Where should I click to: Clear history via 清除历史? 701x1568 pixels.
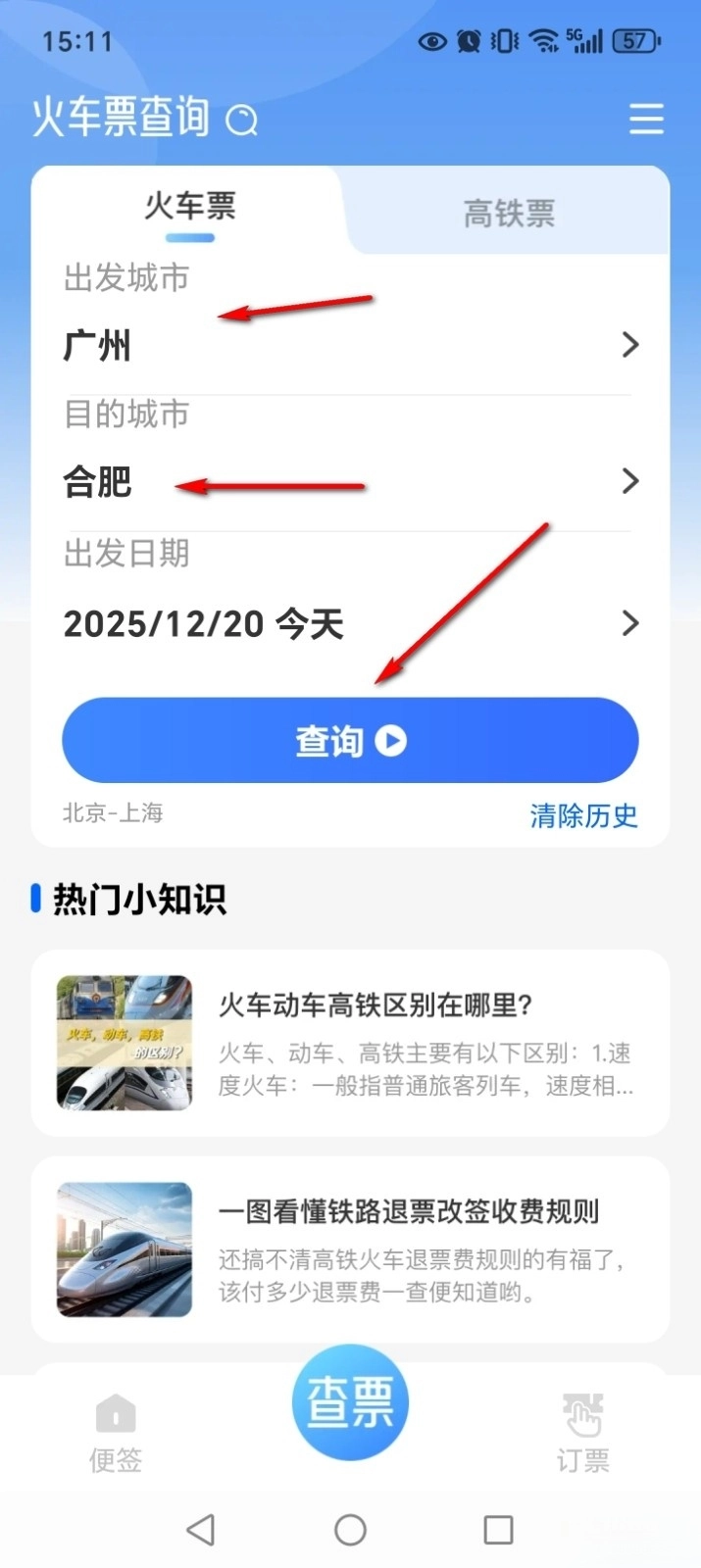(583, 815)
